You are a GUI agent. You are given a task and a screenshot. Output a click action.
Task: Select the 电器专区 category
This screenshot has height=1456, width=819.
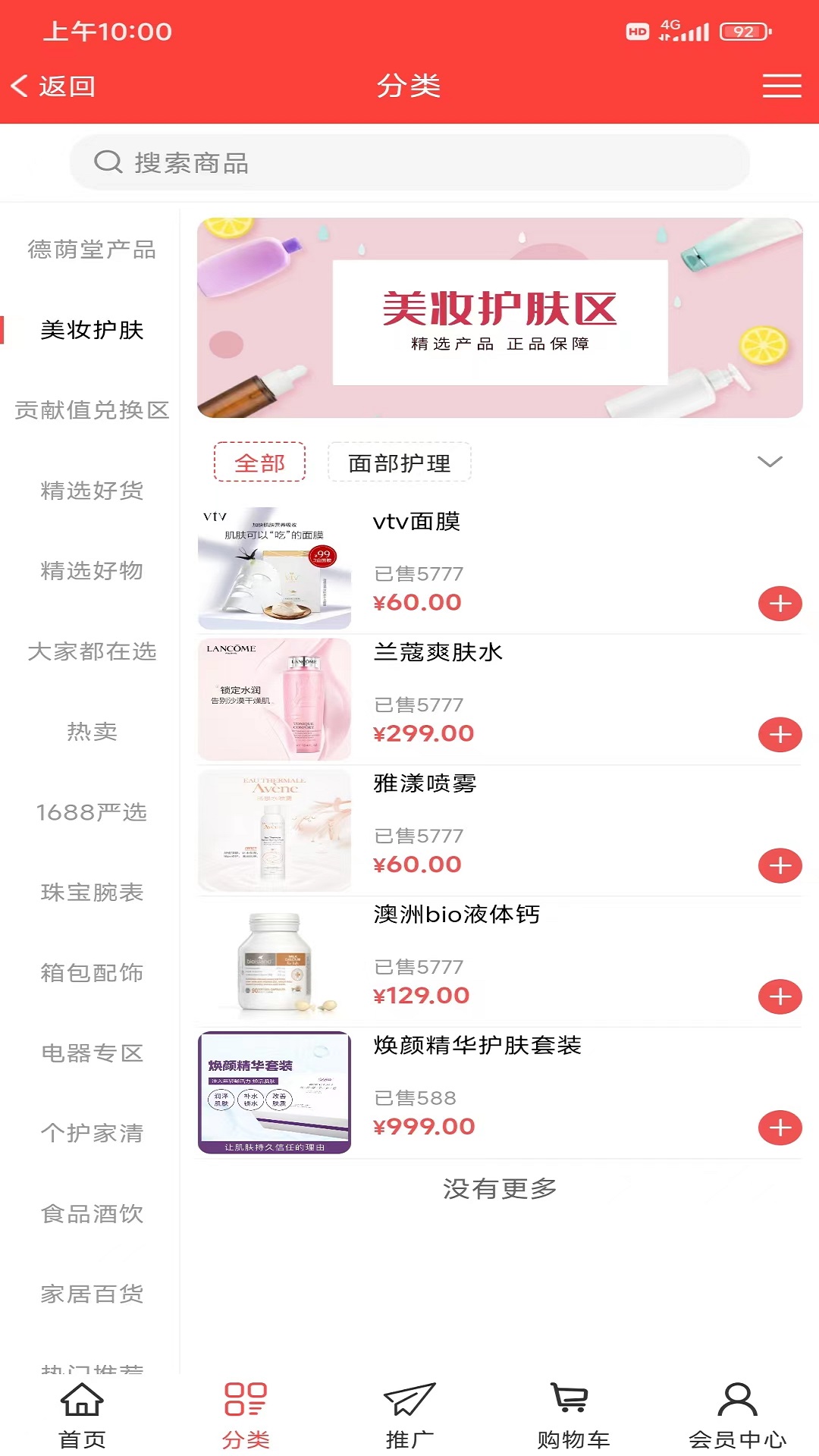tap(91, 1053)
